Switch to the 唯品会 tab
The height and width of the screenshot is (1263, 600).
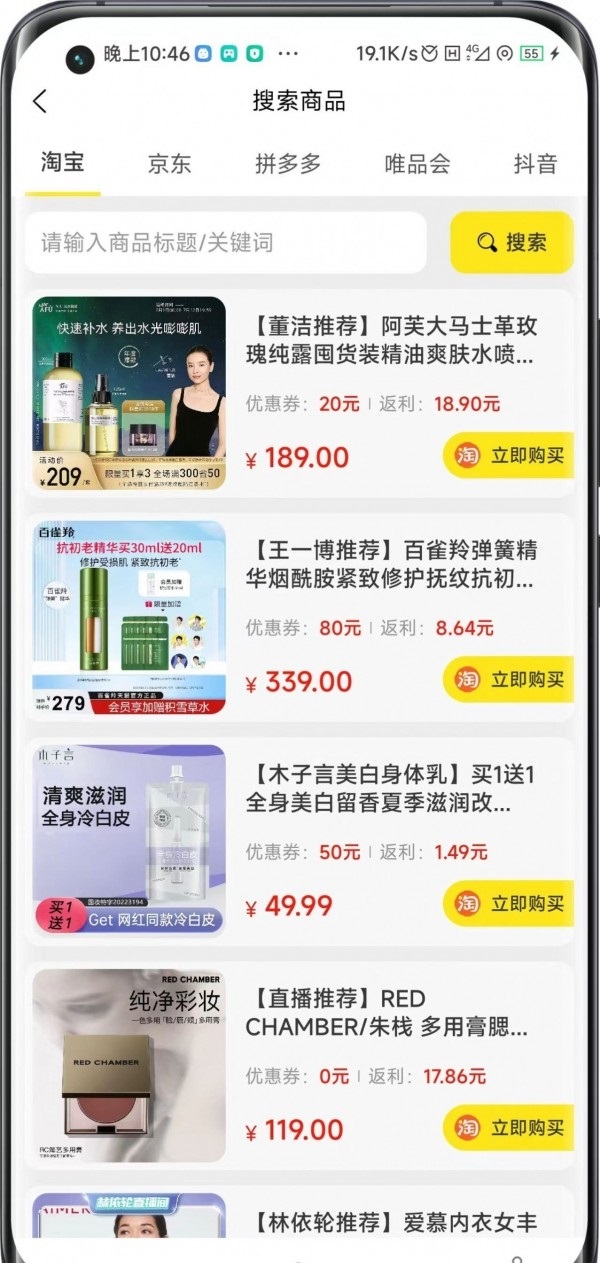click(417, 164)
